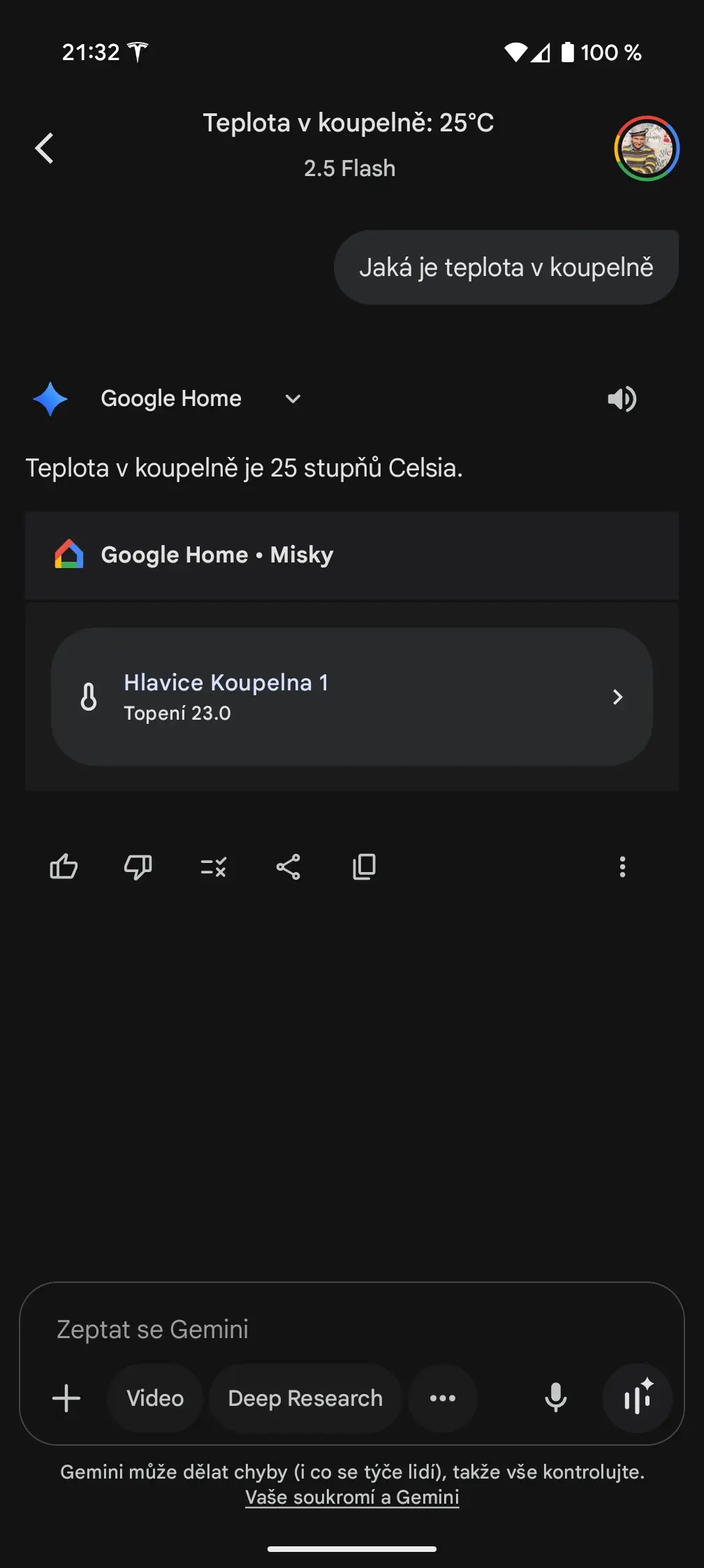Open the response overflow menu with three dots
The height and width of the screenshot is (1568, 704).
tap(622, 867)
